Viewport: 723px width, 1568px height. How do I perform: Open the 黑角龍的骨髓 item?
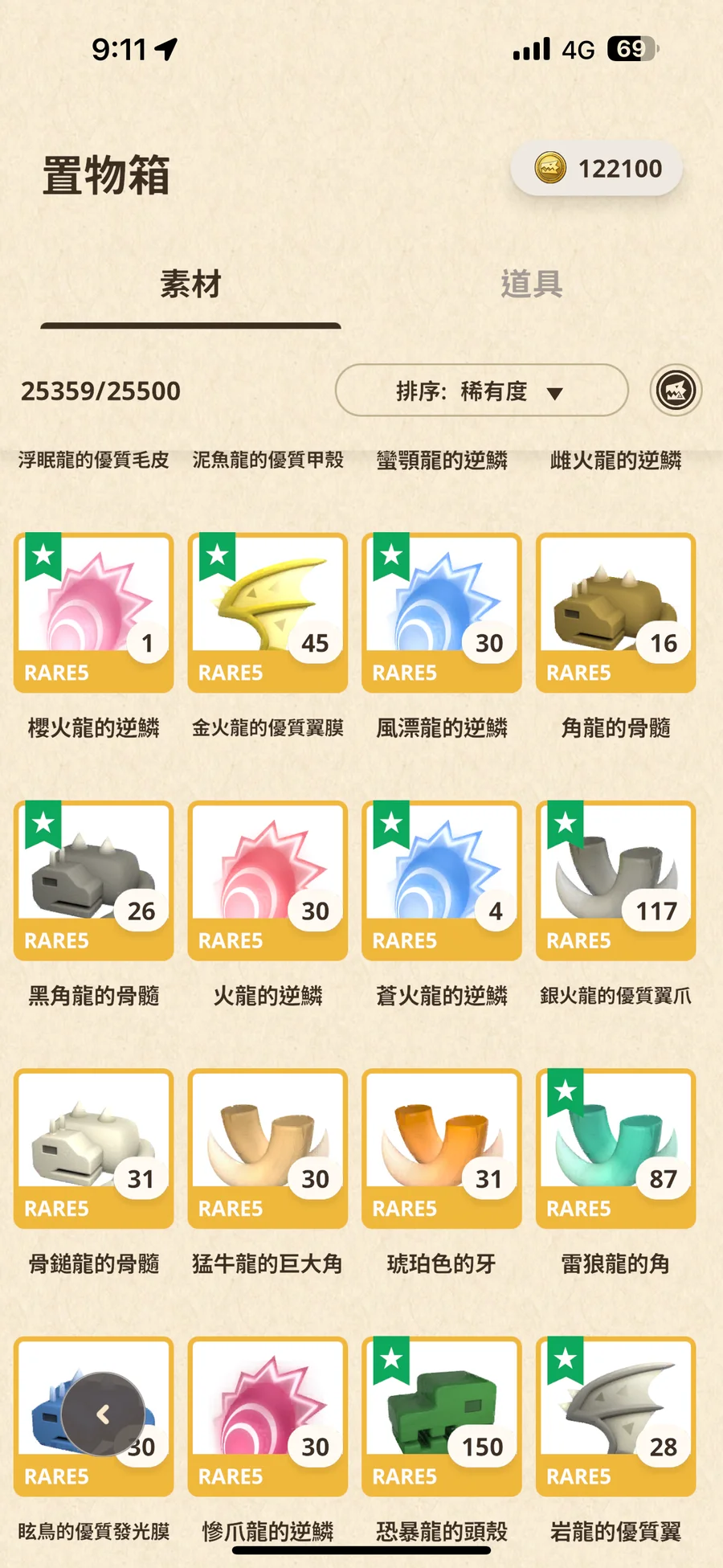pyautogui.click(x=94, y=880)
